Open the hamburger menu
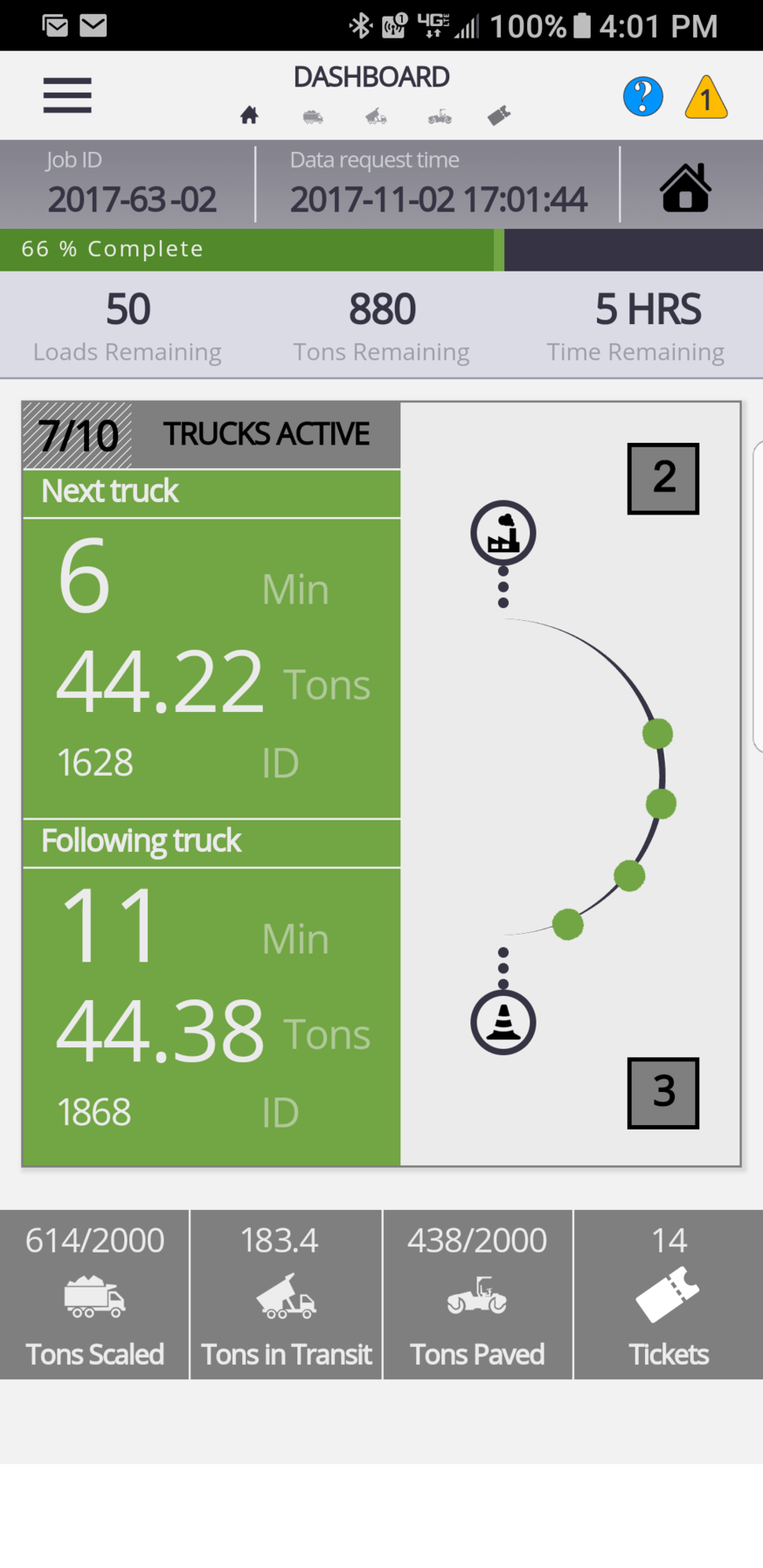 pyautogui.click(x=67, y=95)
